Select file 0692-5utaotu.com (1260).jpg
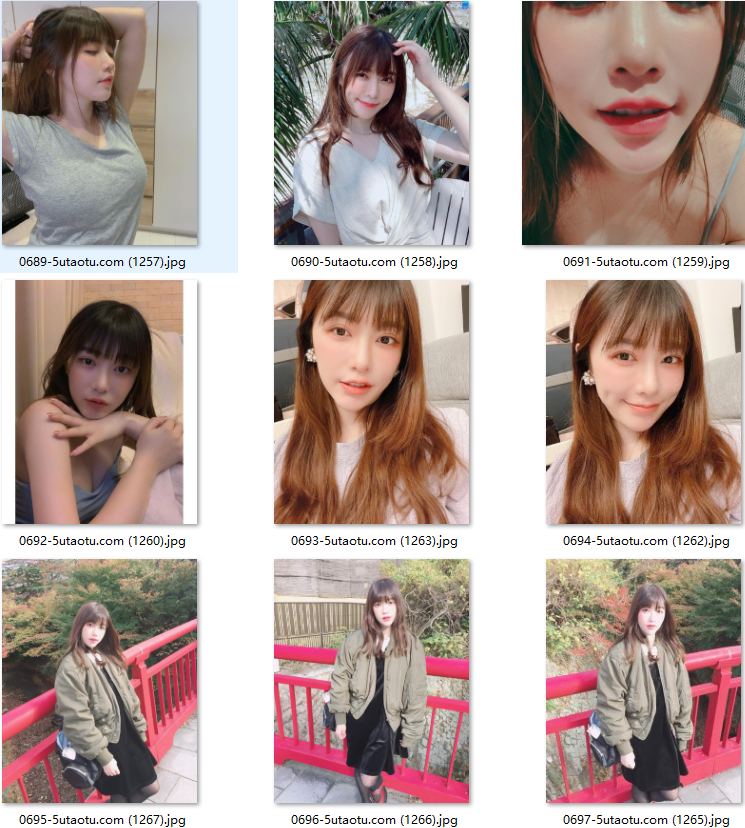Screen dimensions: 745x828 (99, 402)
